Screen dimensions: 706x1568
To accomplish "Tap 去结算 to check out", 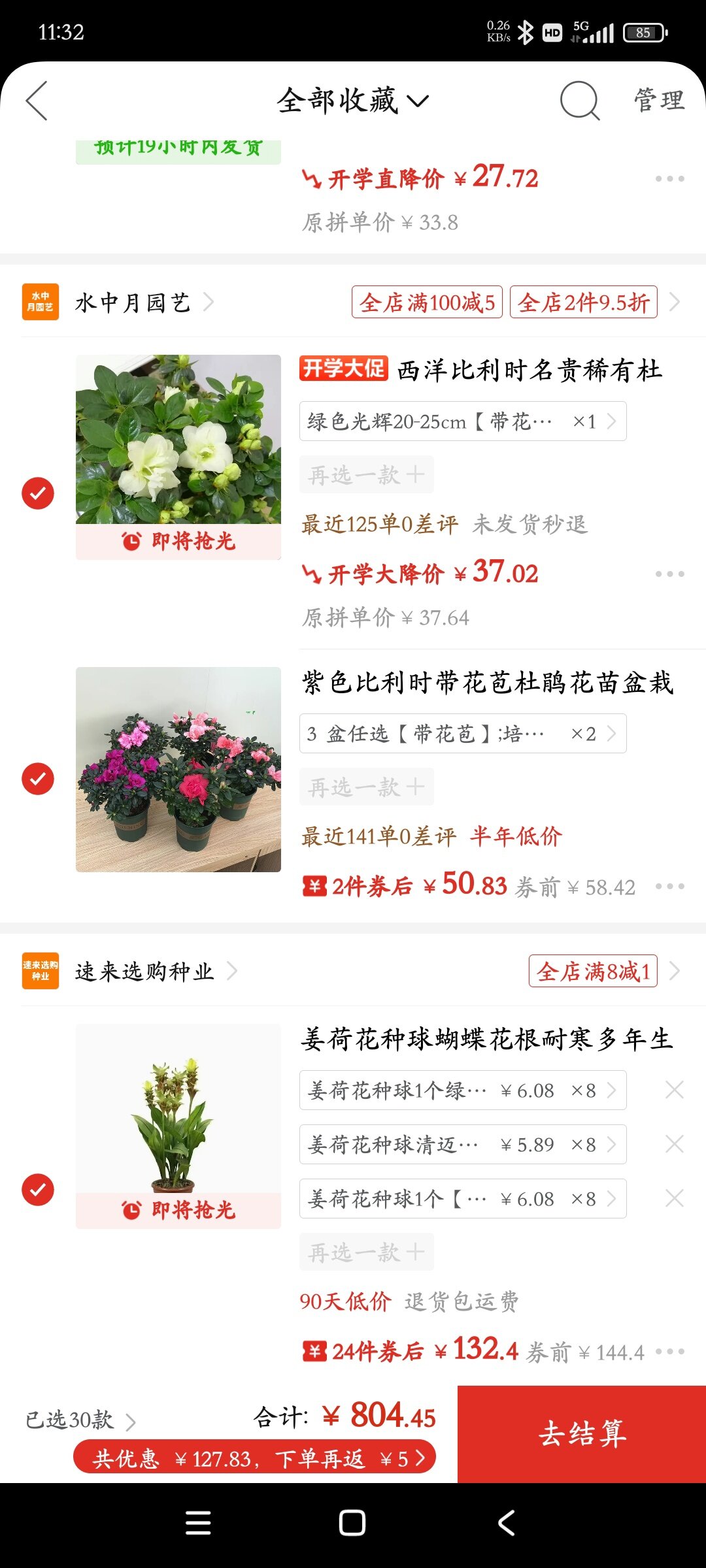I will click(x=582, y=1433).
